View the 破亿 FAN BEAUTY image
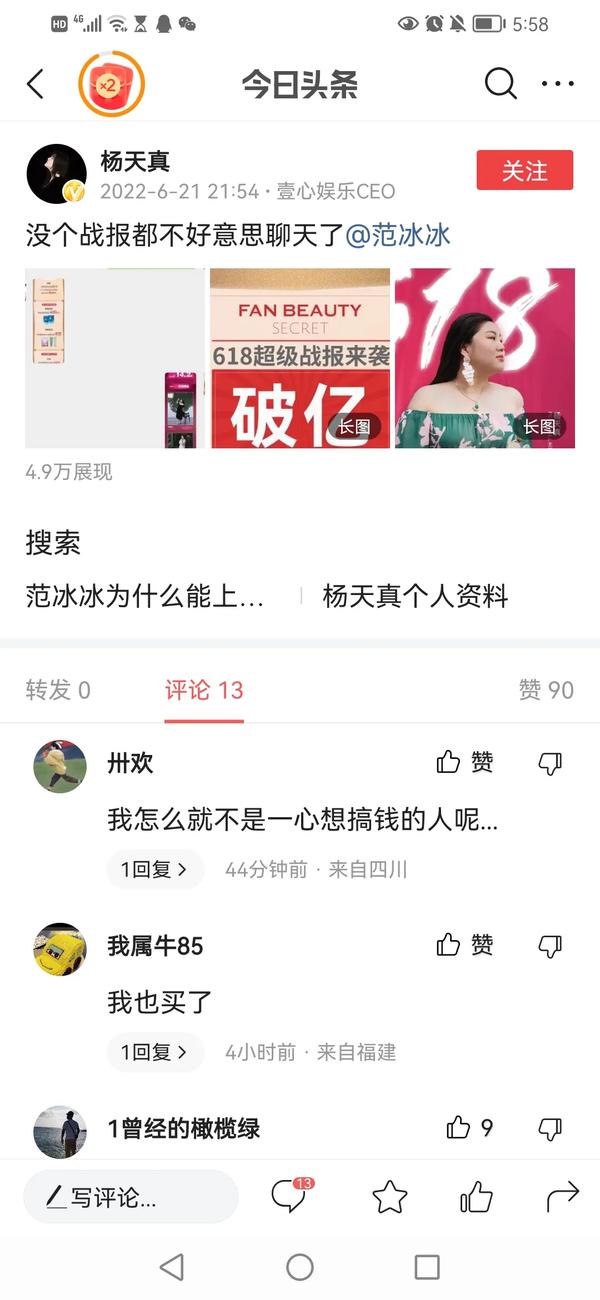This screenshot has width=600, height=1300. point(300,357)
